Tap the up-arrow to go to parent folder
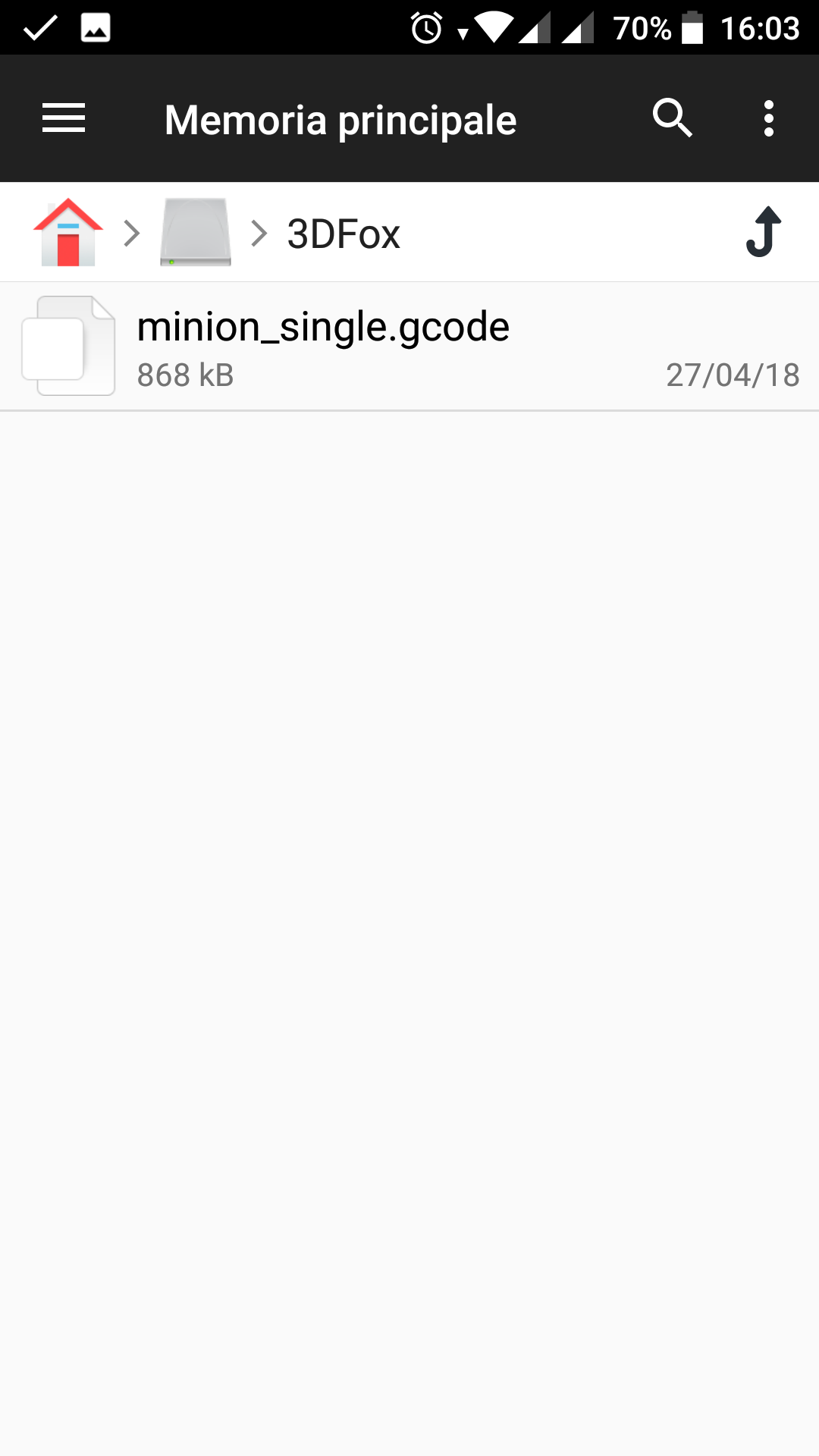 pos(762,231)
